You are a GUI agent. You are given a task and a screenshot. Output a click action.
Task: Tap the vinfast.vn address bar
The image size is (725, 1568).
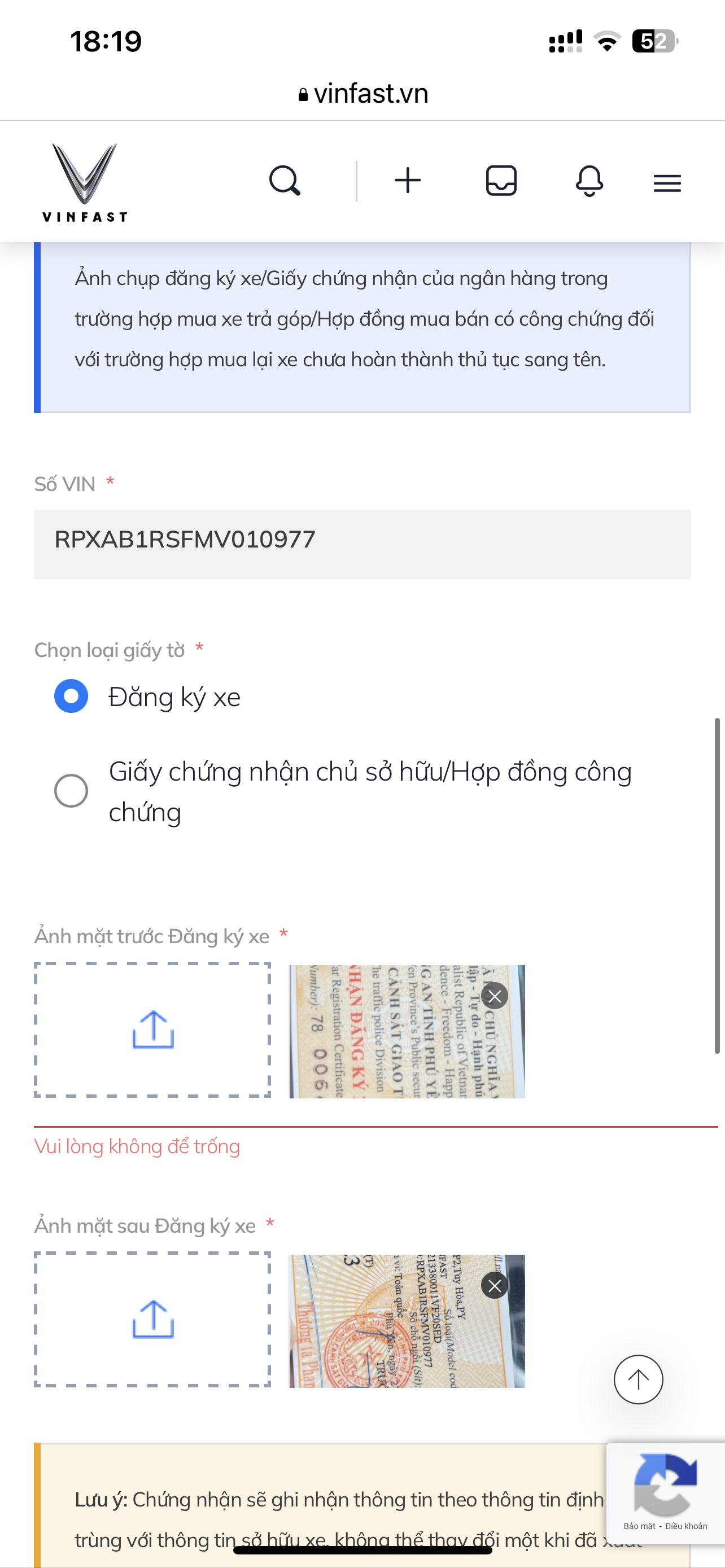click(x=363, y=94)
